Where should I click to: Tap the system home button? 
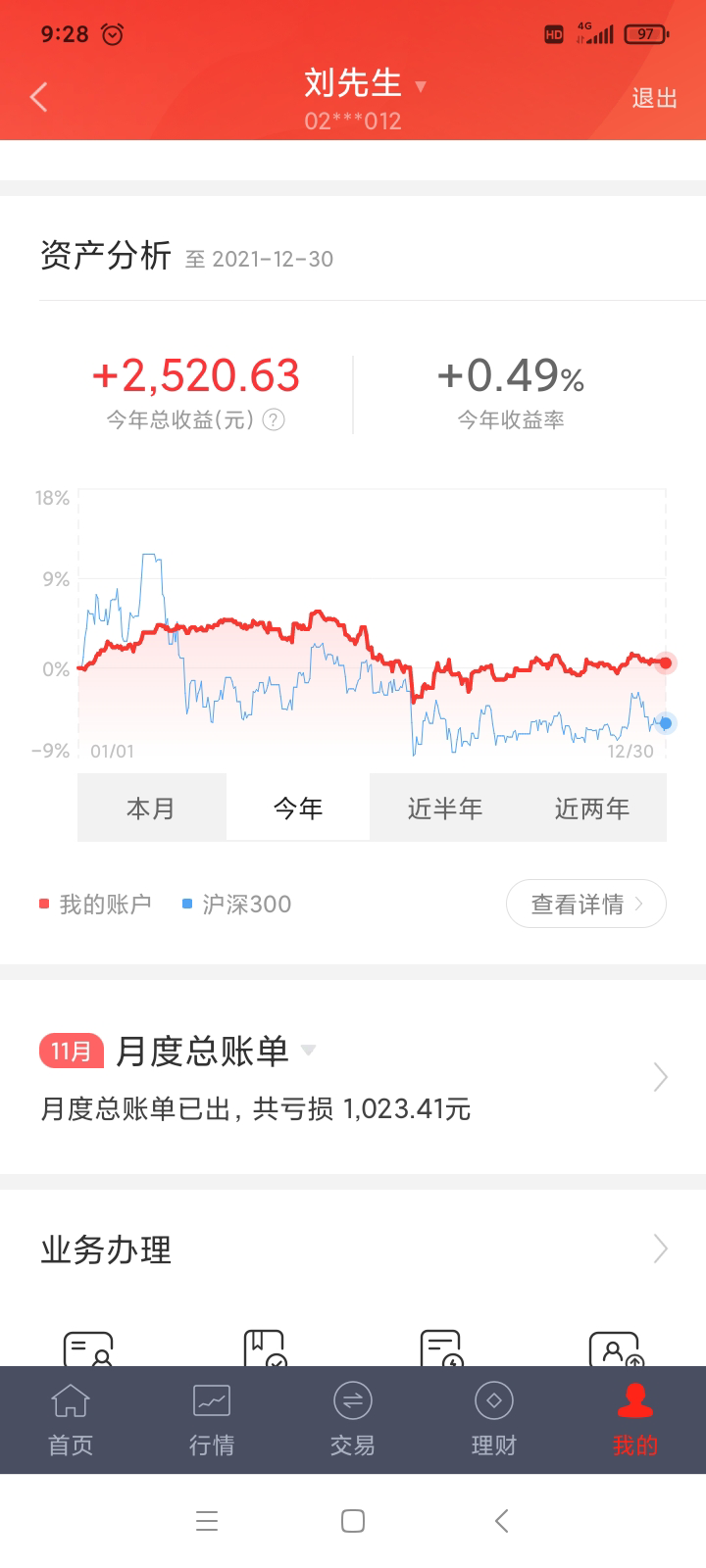pos(353,1521)
